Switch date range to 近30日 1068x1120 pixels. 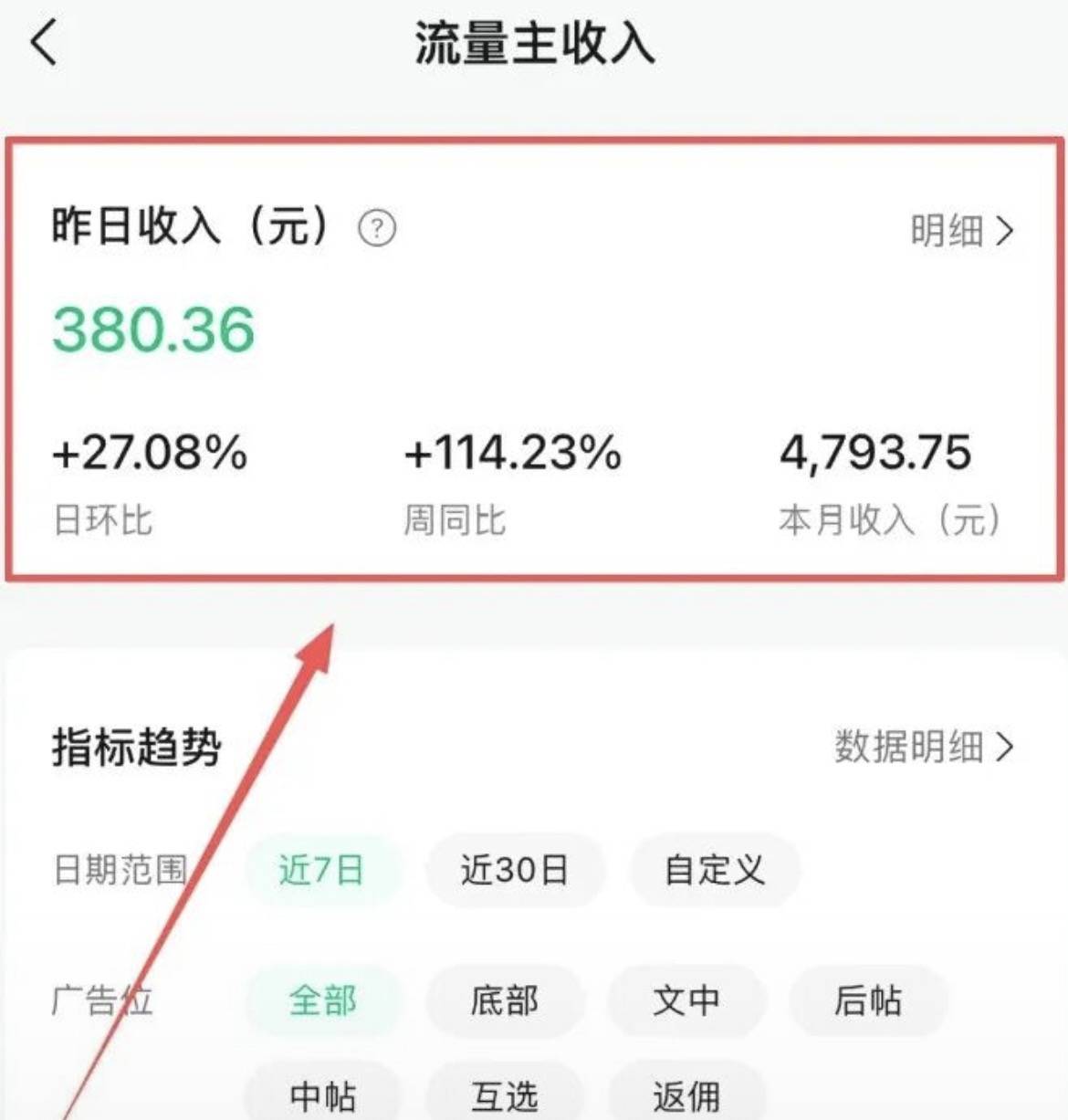(x=515, y=870)
